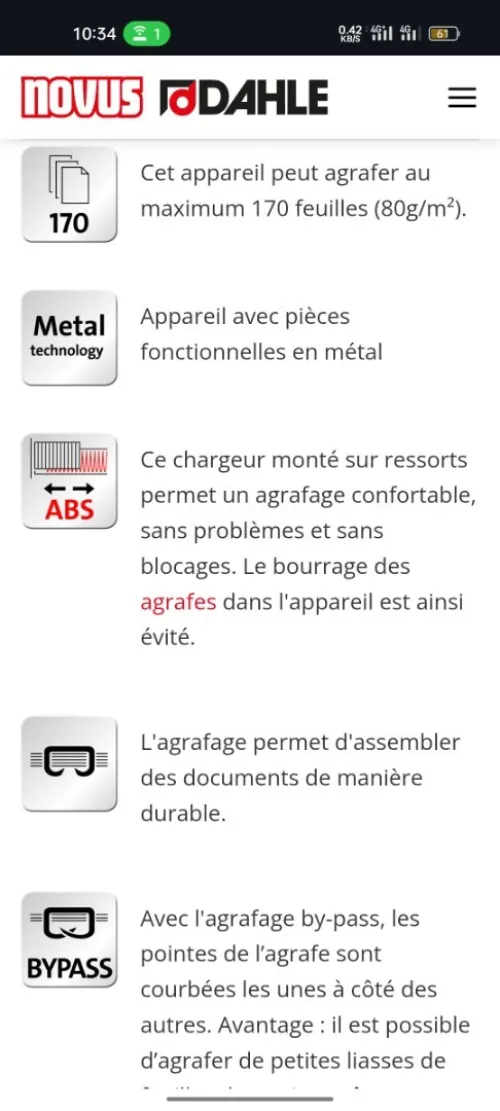Tap the Novus Dahle logo to go home
Screen dimensions: 500x1111
point(174,97)
